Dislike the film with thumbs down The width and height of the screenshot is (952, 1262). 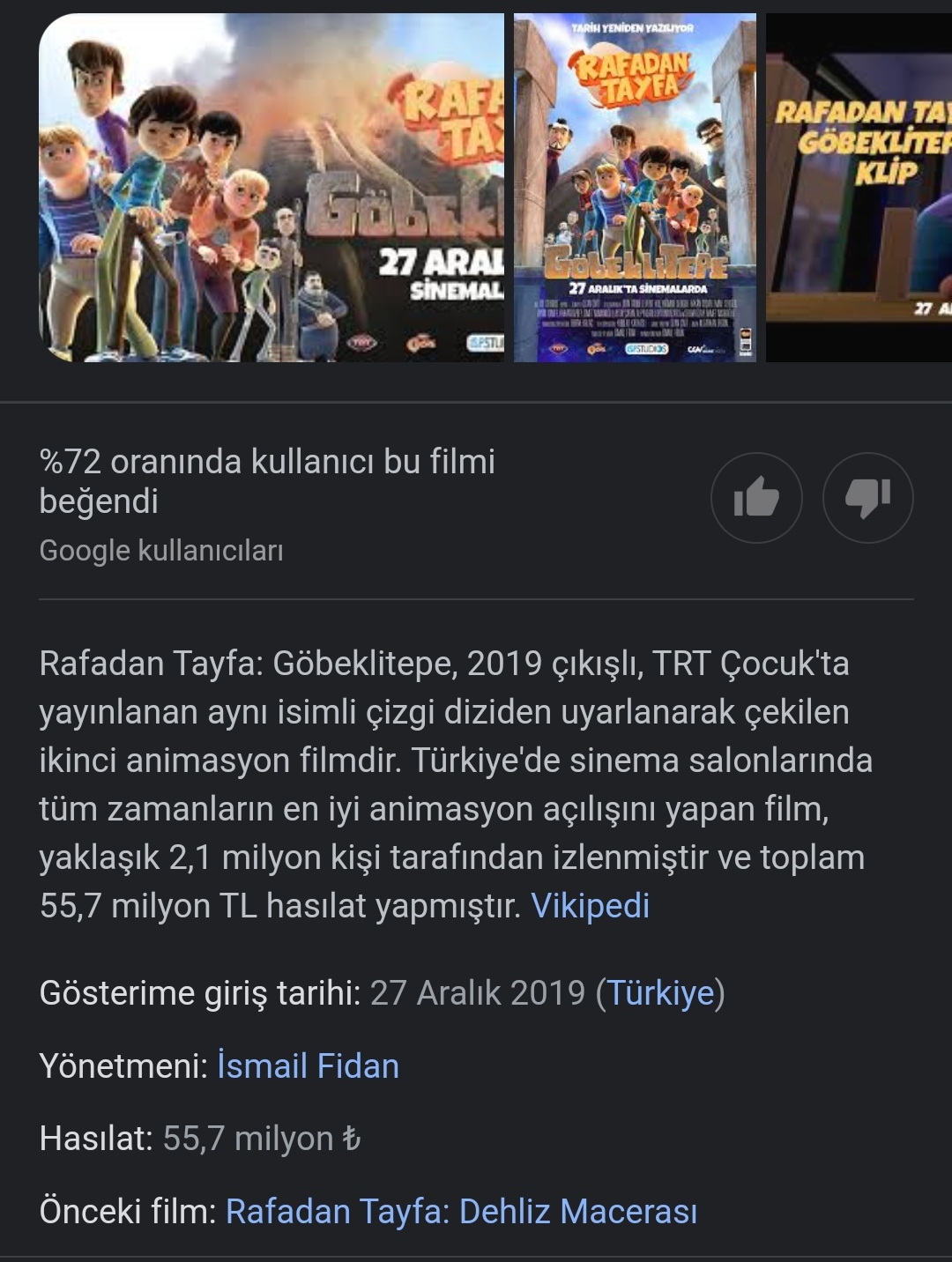(867, 497)
